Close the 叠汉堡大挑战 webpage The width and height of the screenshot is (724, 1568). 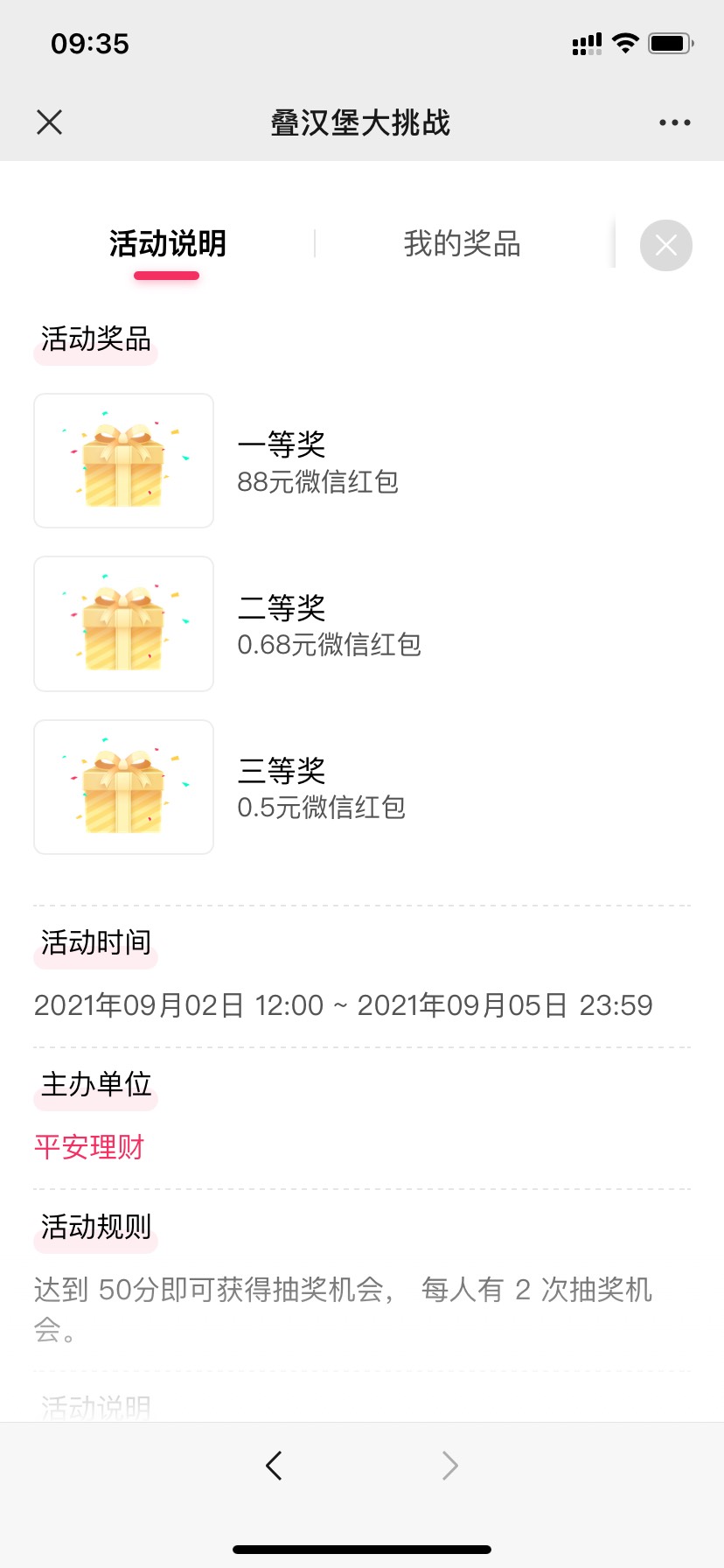[50, 122]
